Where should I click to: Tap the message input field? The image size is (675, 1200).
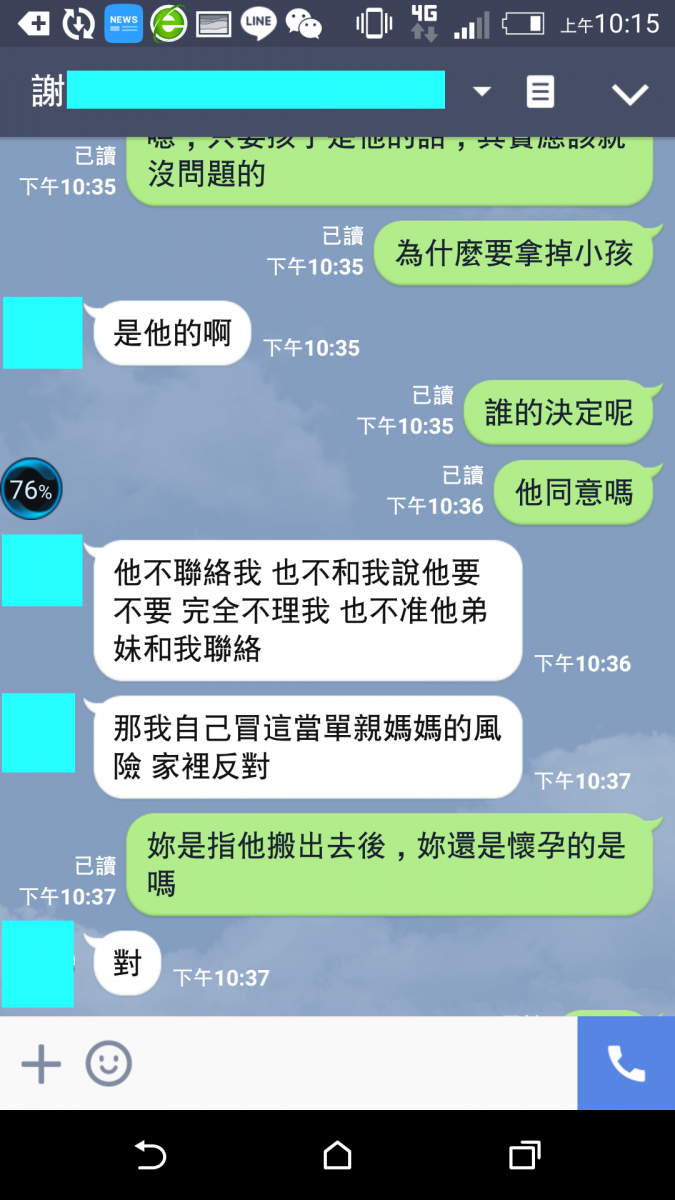tap(350, 1064)
